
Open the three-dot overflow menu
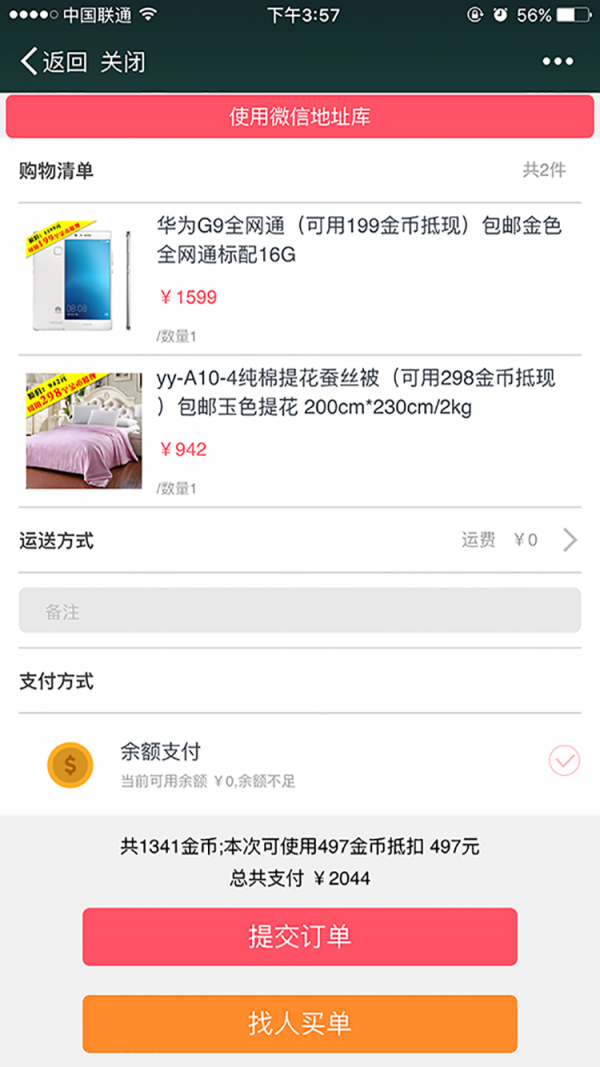557,62
